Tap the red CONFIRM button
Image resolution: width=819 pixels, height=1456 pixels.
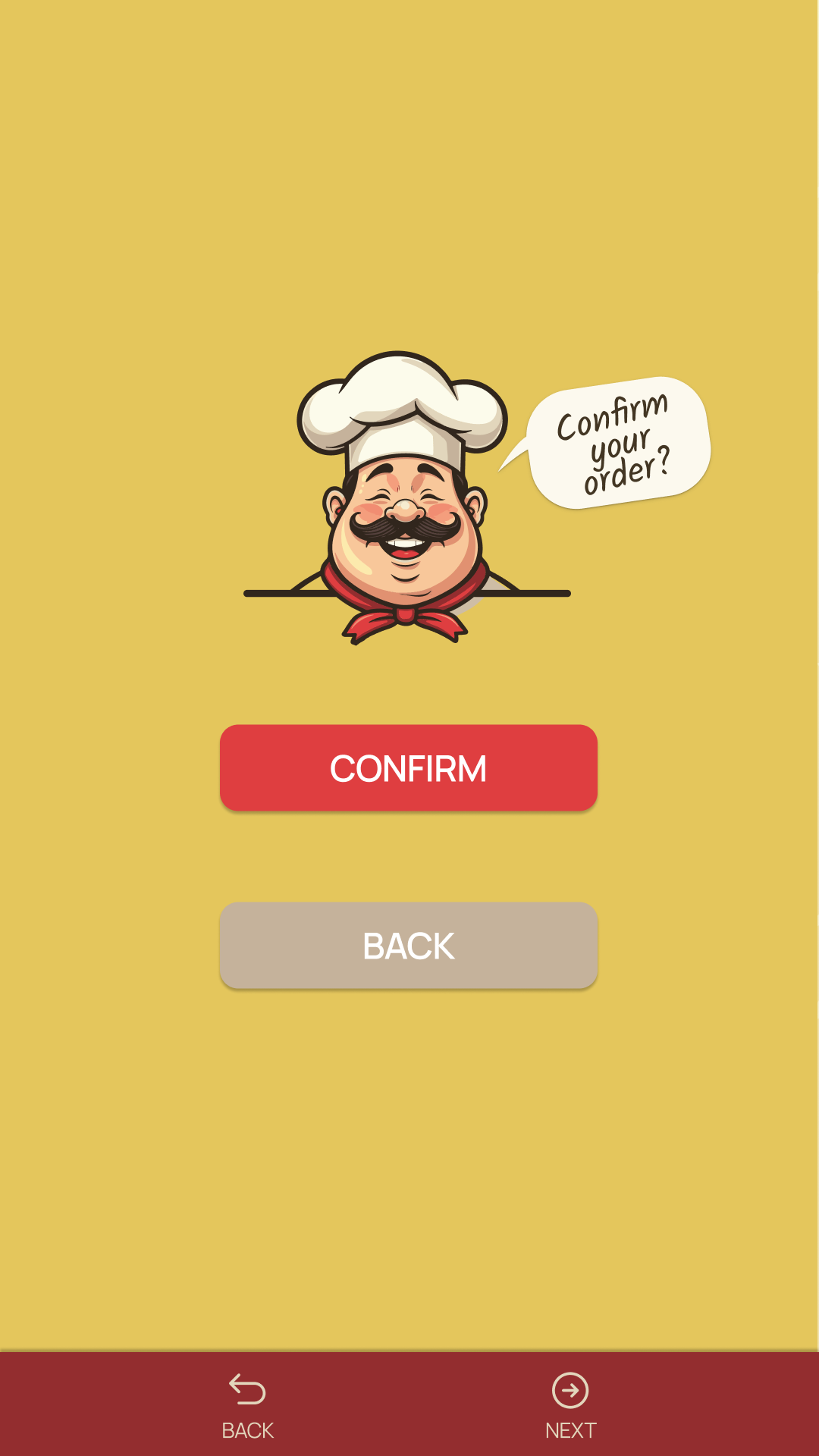(x=409, y=767)
